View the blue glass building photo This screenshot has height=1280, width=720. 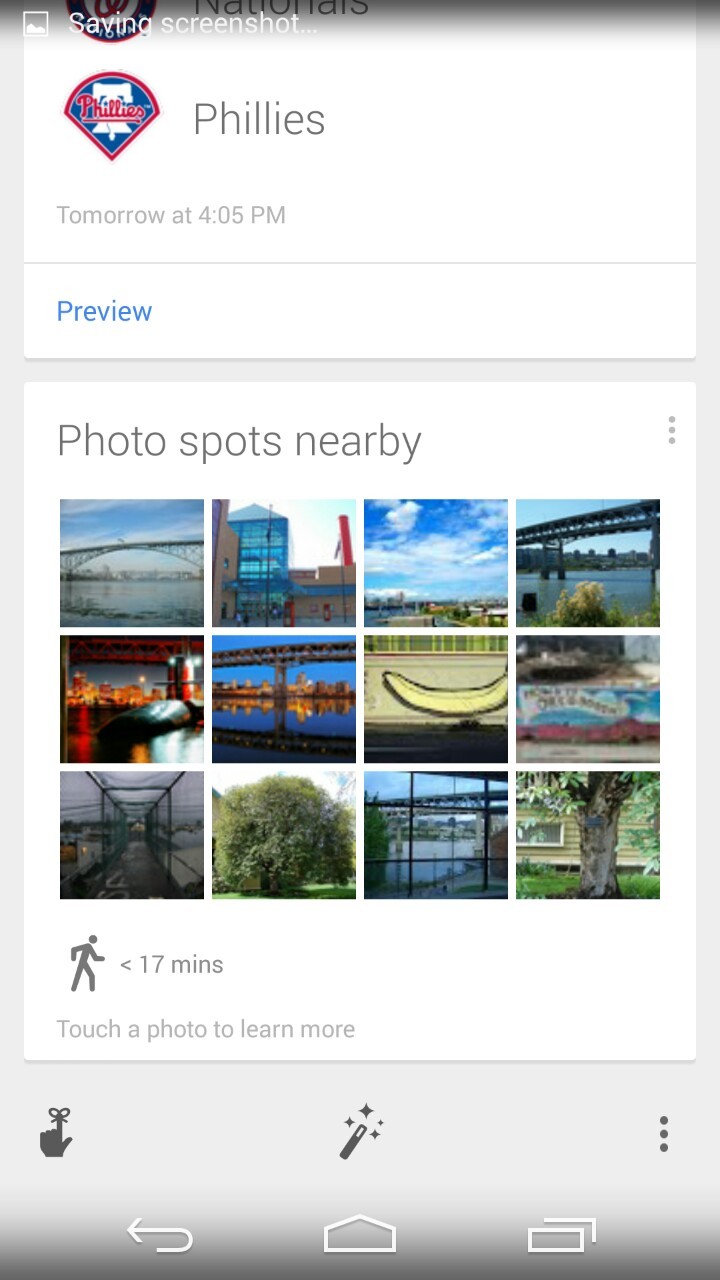[x=284, y=563]
